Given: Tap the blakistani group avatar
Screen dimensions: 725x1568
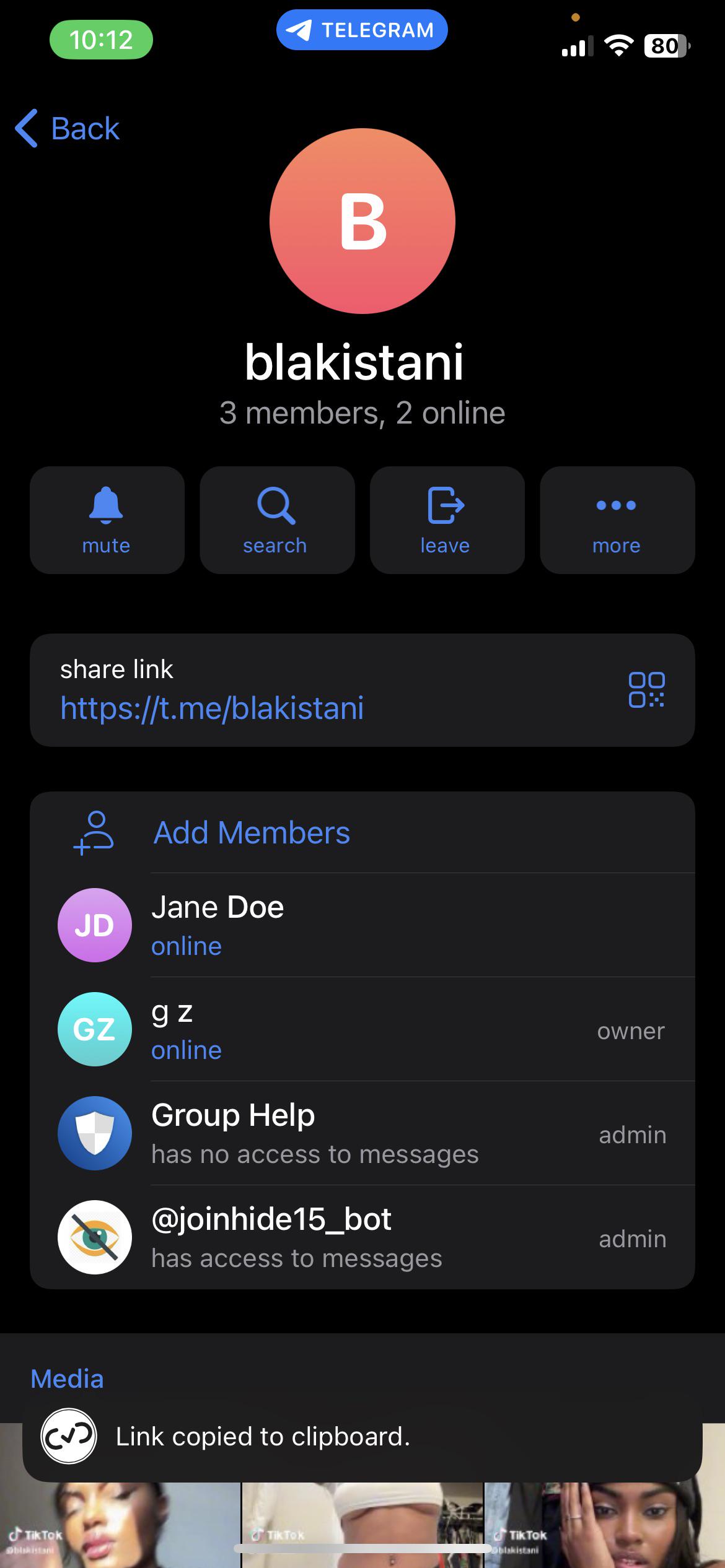Looking at the screenshot, I should (362, 221).
